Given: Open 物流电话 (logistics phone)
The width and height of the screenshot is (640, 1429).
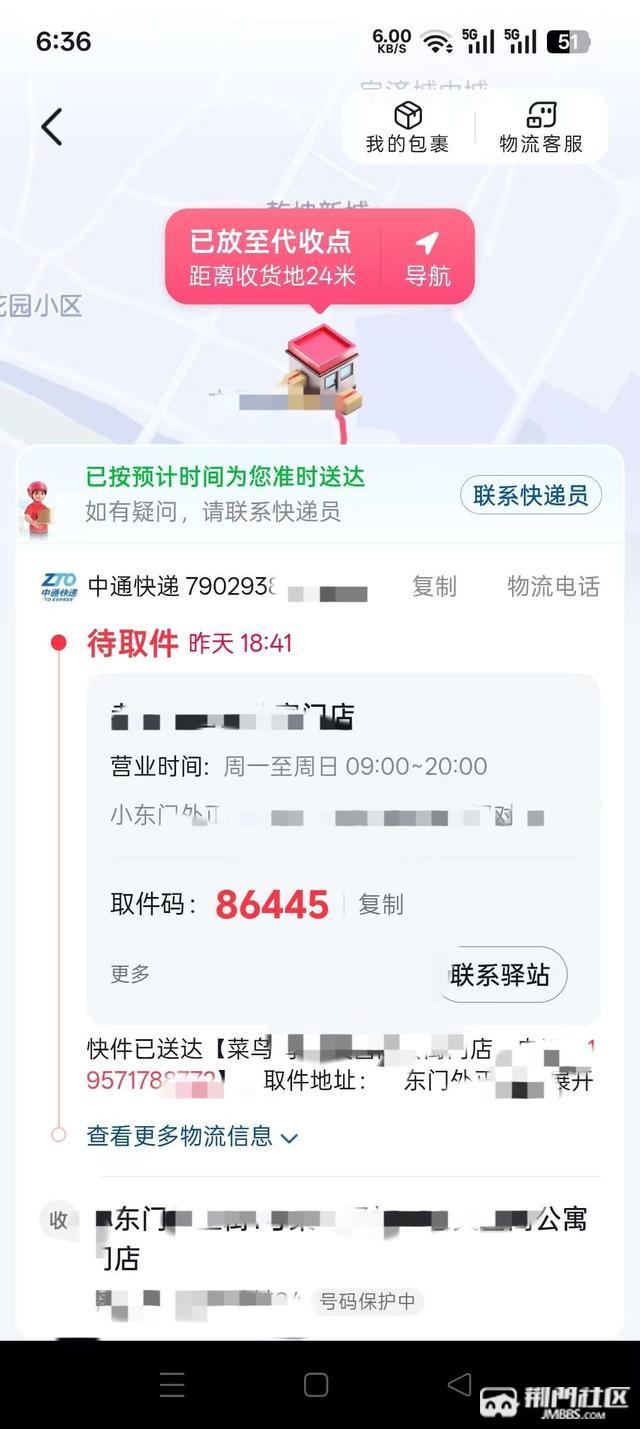Looking at the screenshot, I should (553, 587).
